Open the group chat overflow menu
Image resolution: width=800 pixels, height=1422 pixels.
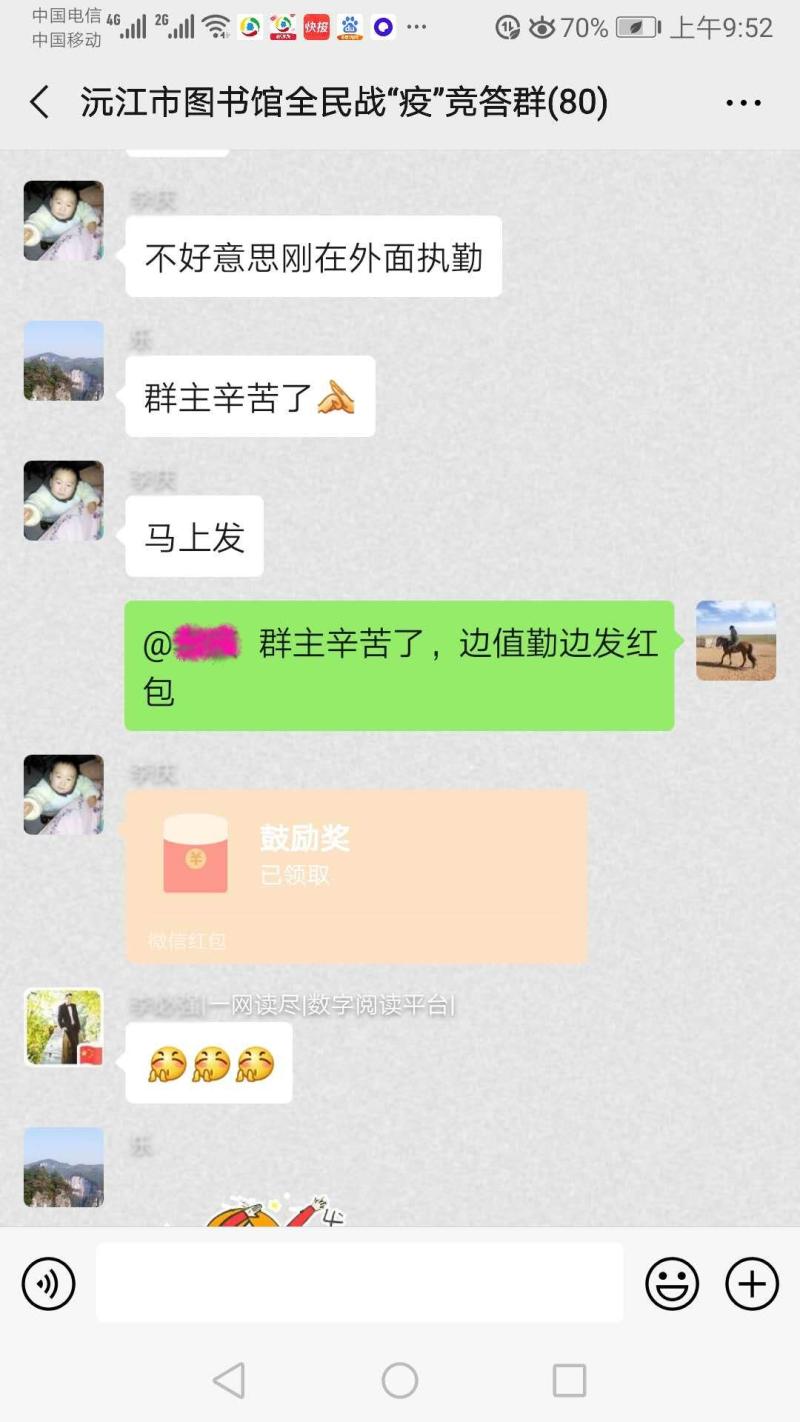(743, 102)
